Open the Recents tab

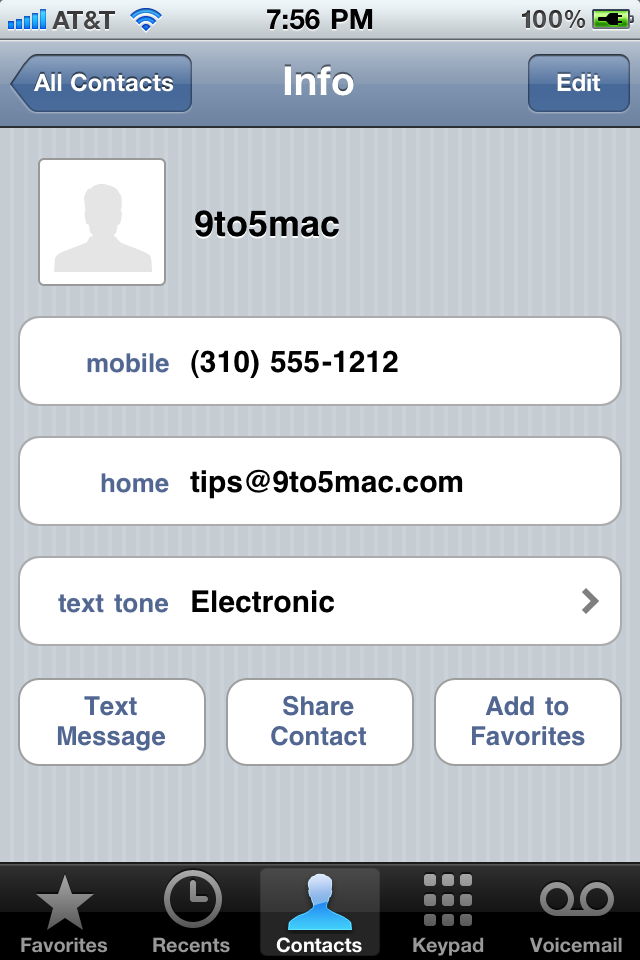pyautogui.click(x=191, y=914)
